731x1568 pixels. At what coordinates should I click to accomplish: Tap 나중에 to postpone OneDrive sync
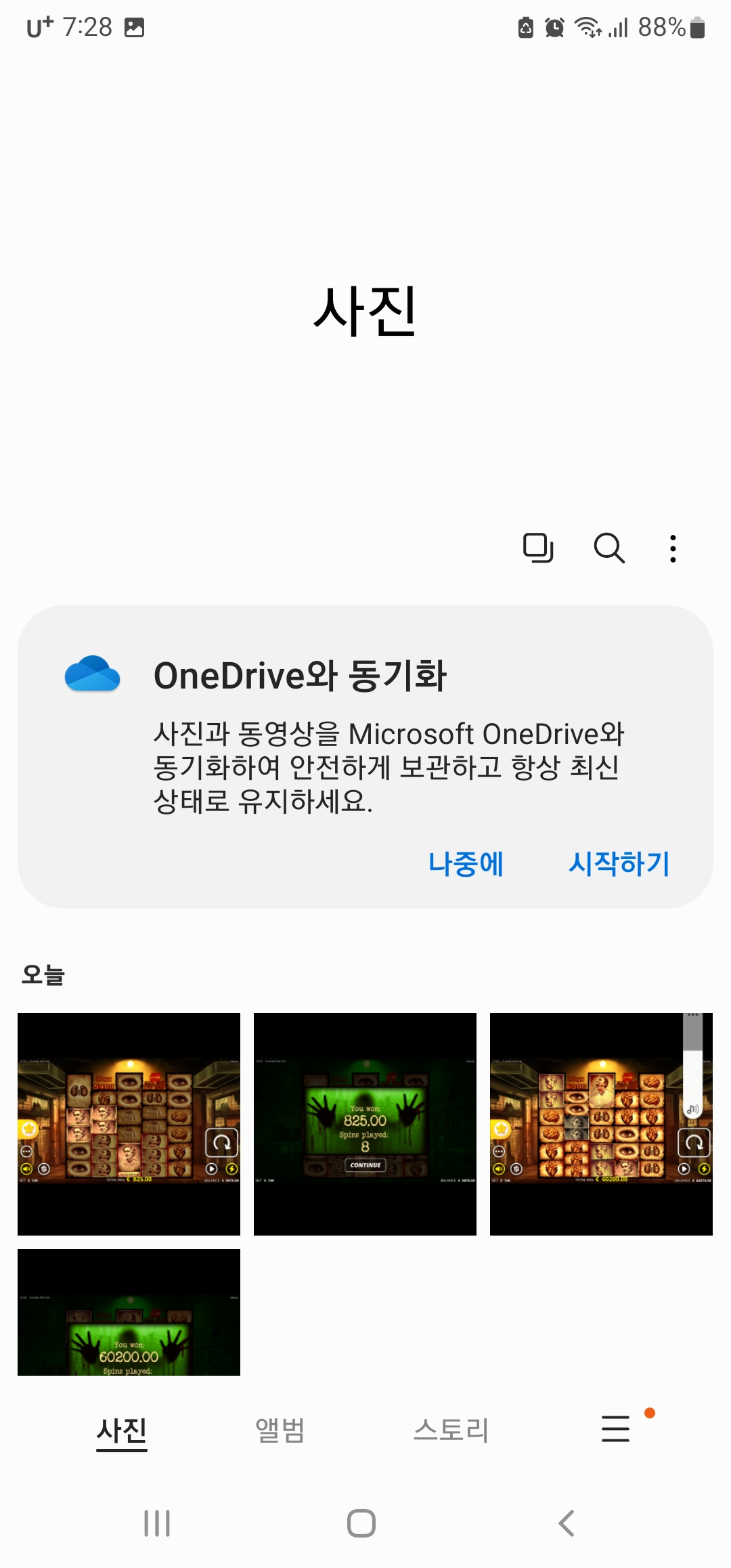(x=466, y=863)
